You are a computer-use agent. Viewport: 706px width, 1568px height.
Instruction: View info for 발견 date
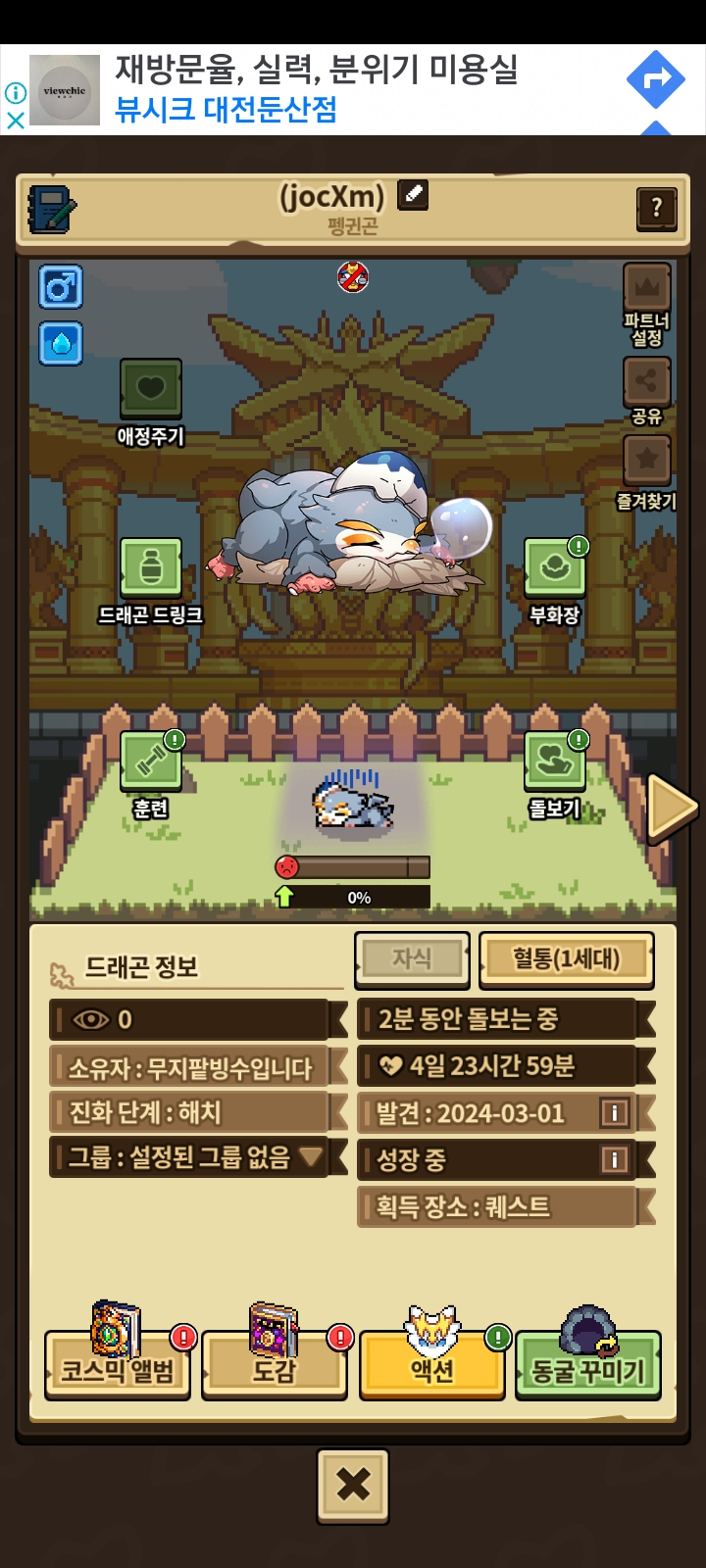point(614,1112)
